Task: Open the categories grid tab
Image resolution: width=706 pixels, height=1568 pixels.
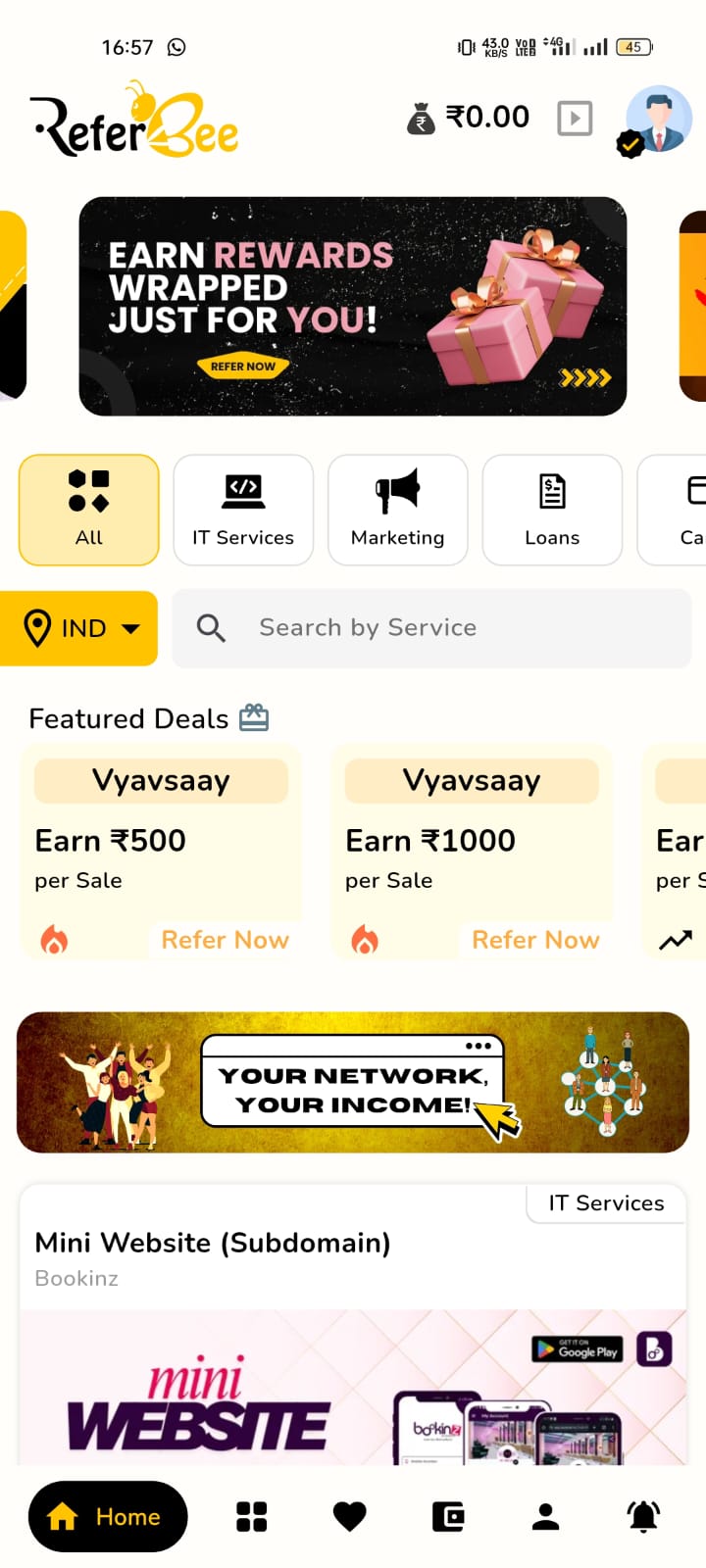Action: click(252, 1517)
